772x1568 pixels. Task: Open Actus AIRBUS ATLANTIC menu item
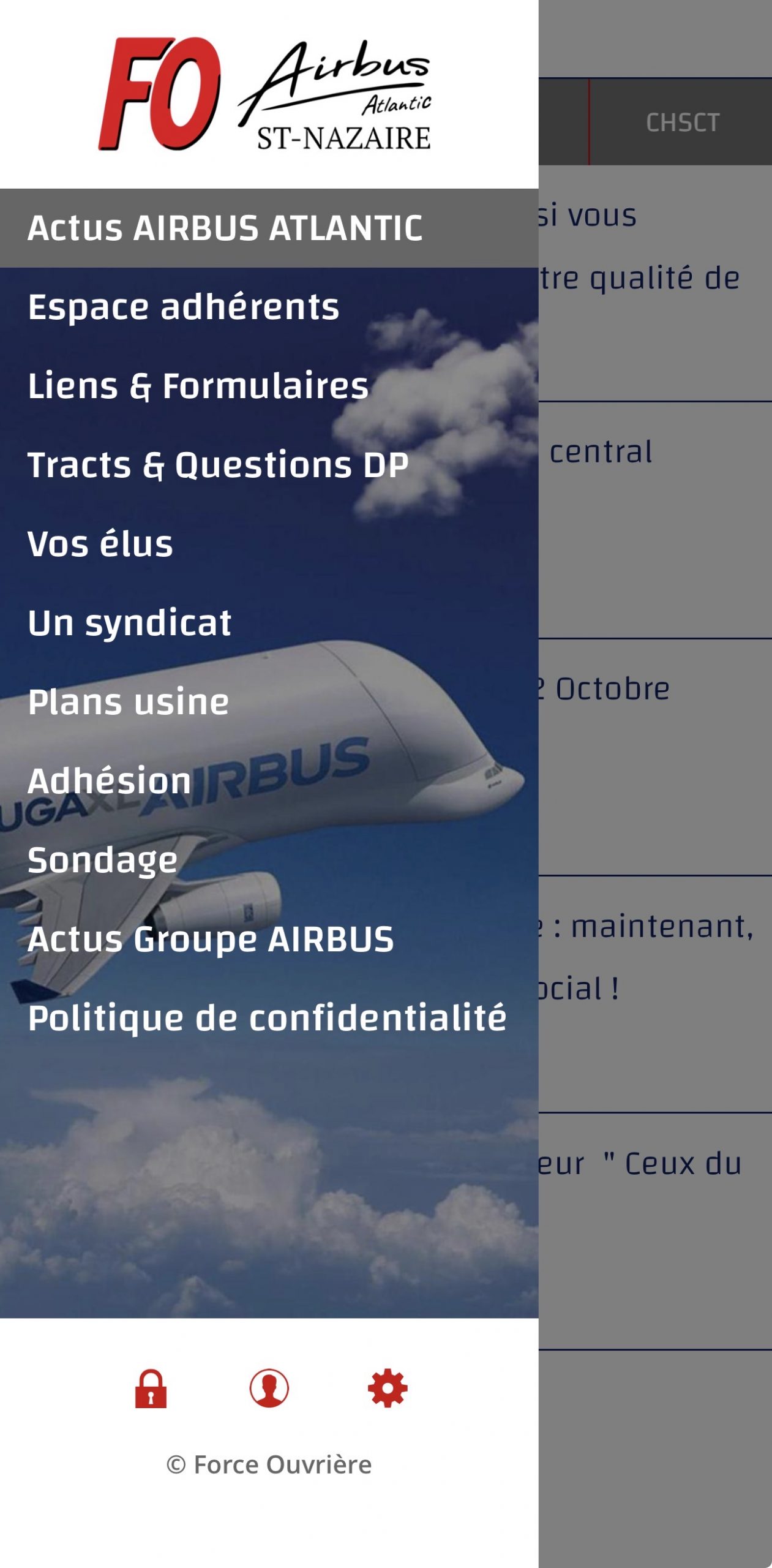225,228
